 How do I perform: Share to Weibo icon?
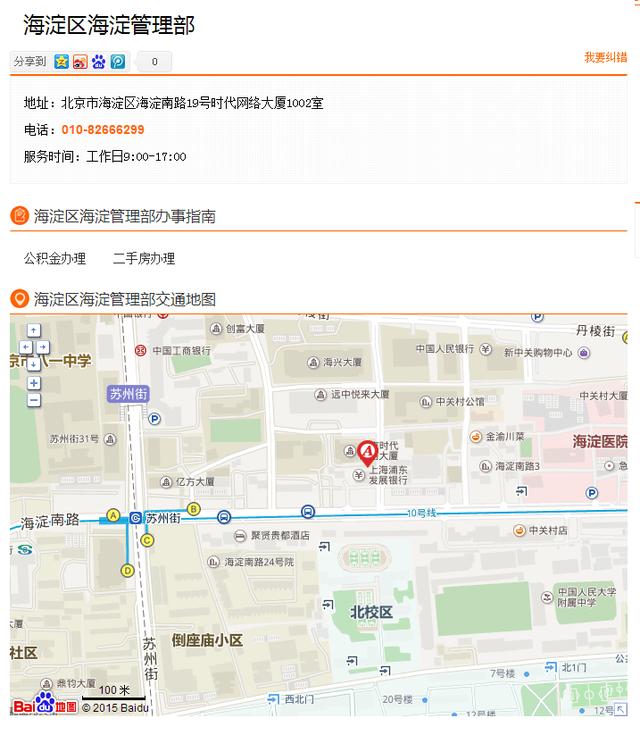click(80, 61)
